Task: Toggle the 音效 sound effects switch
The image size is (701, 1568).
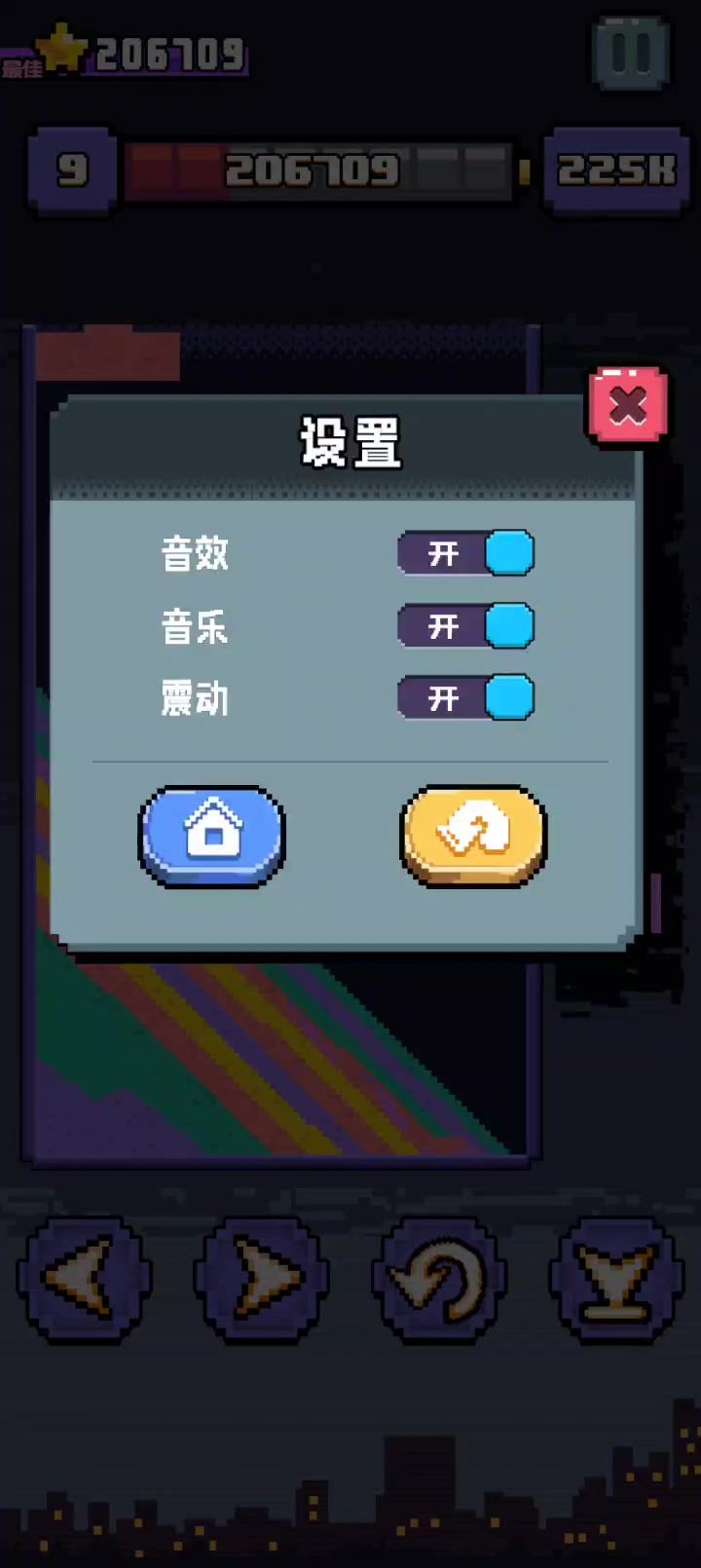Action: 466,554
